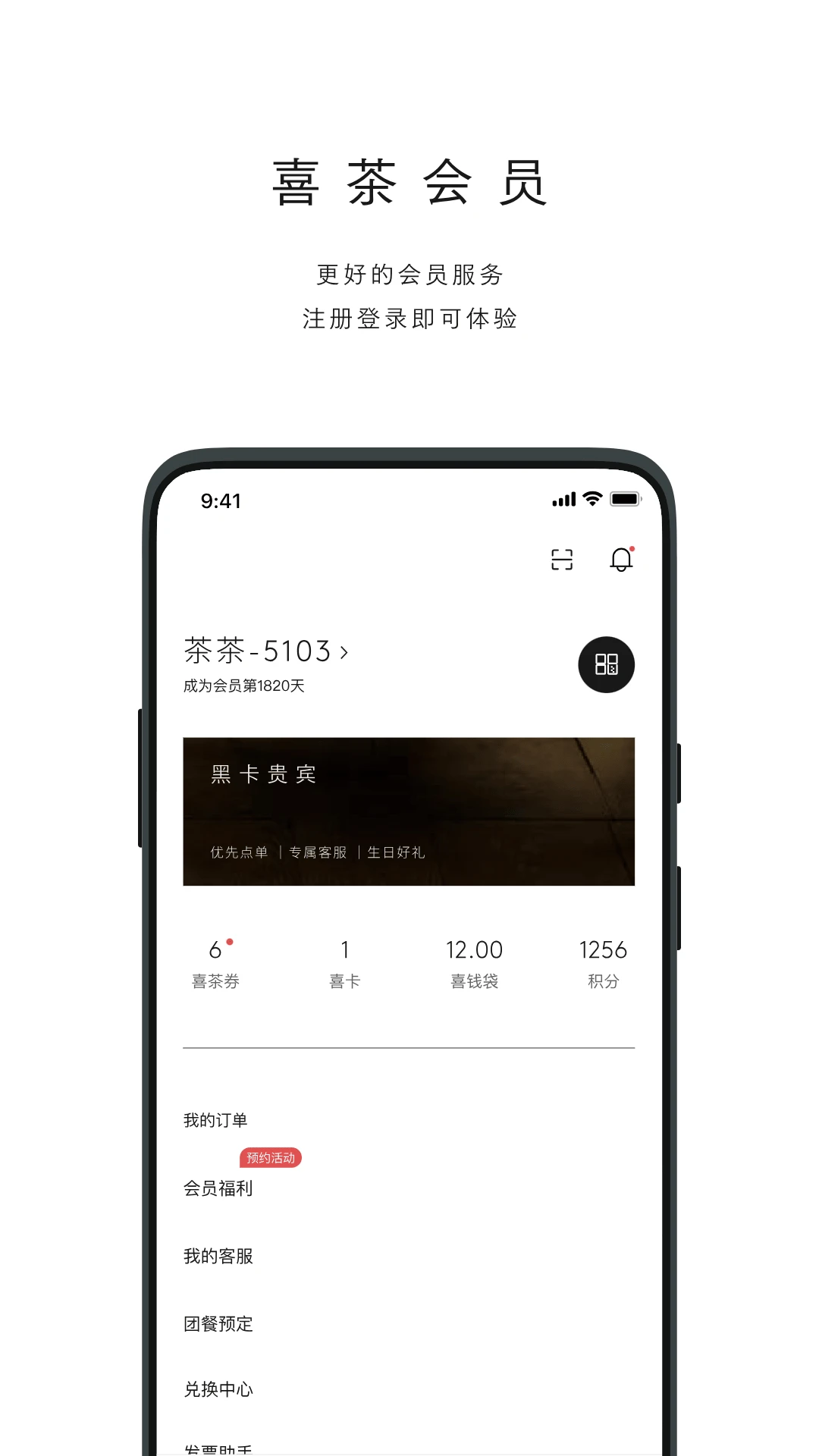Screen dimensions: 819x1456
Task: Select the 我的客服 entry
Action: pos(217,1256)
